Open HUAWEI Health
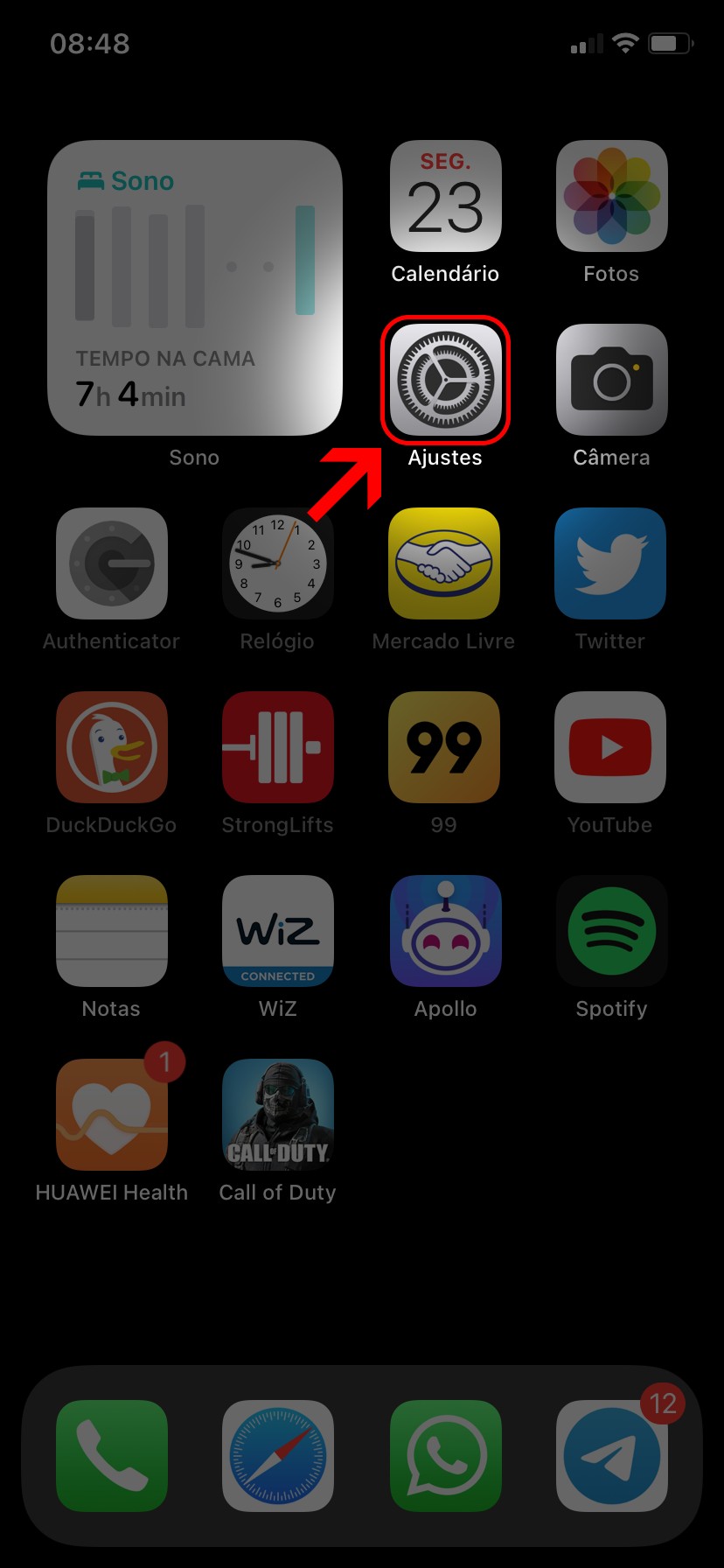The image size is (724, 1568). 111,1115
